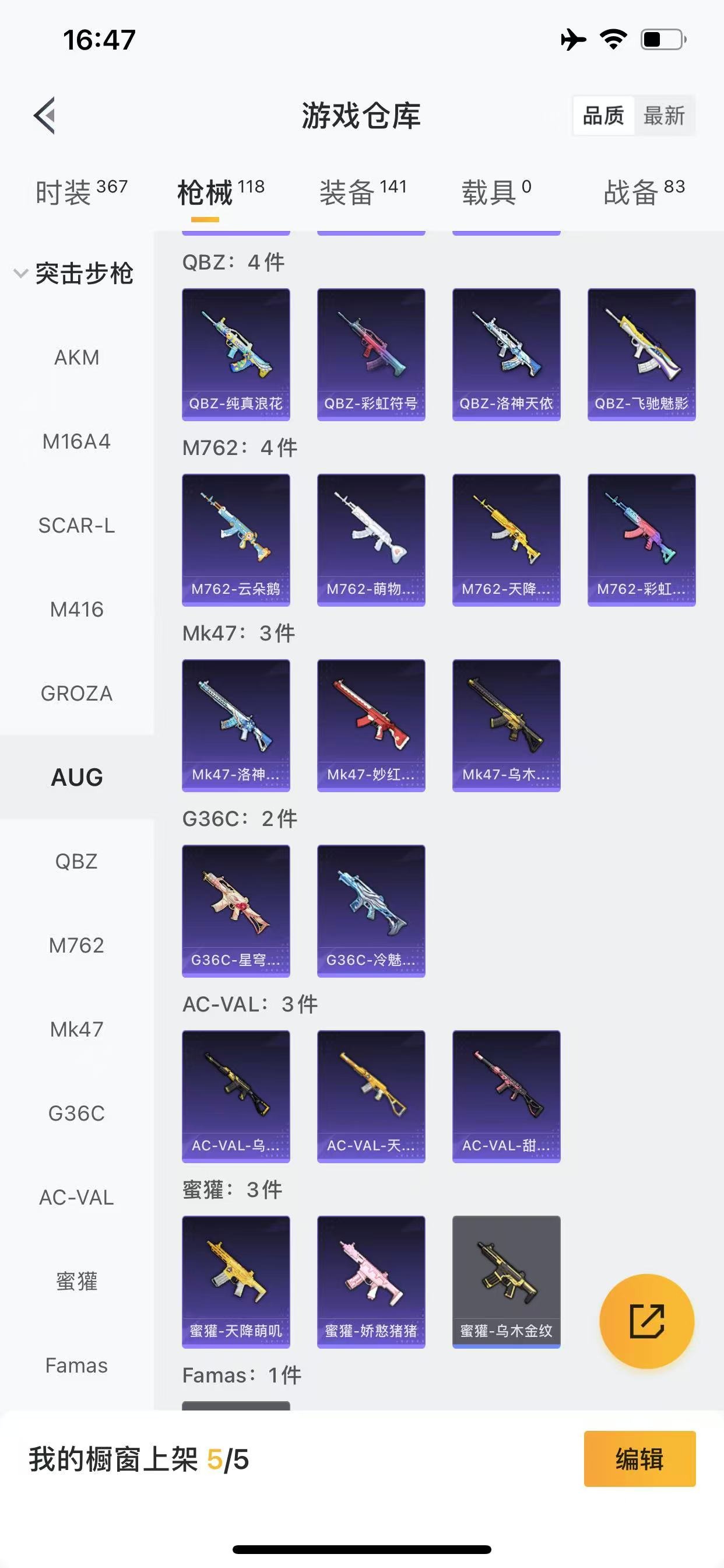Open the 载具 tab

click(x=496, y=192)
